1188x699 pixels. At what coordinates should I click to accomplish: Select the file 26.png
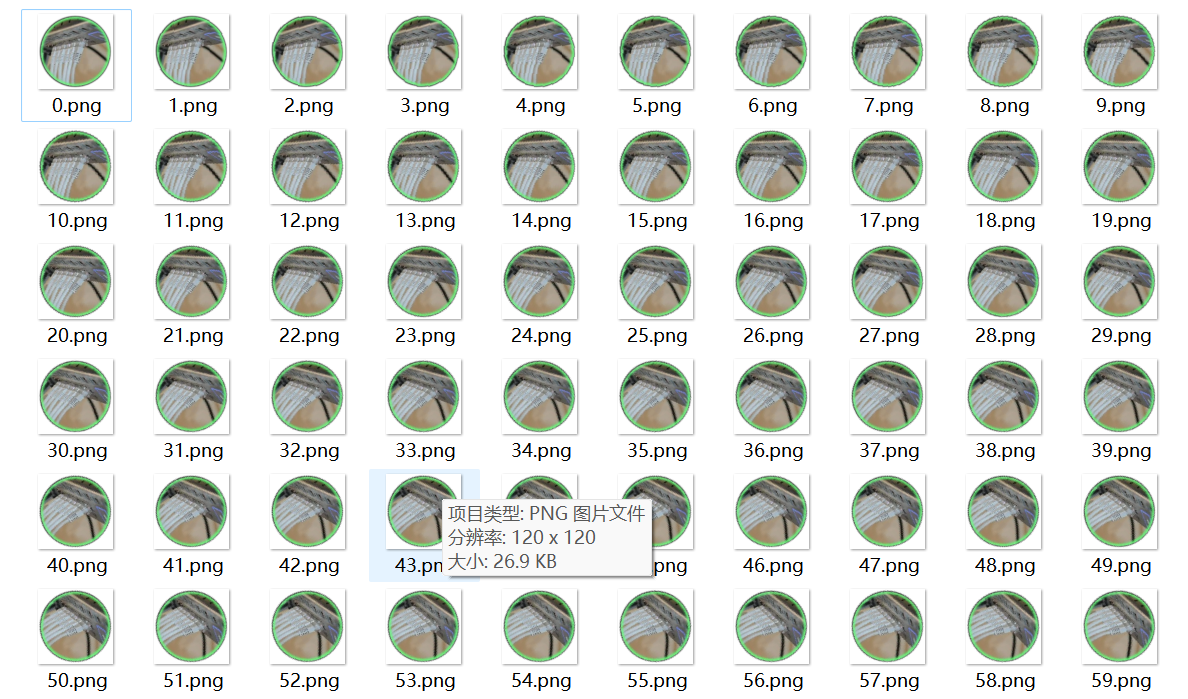(x=772, y=282)
